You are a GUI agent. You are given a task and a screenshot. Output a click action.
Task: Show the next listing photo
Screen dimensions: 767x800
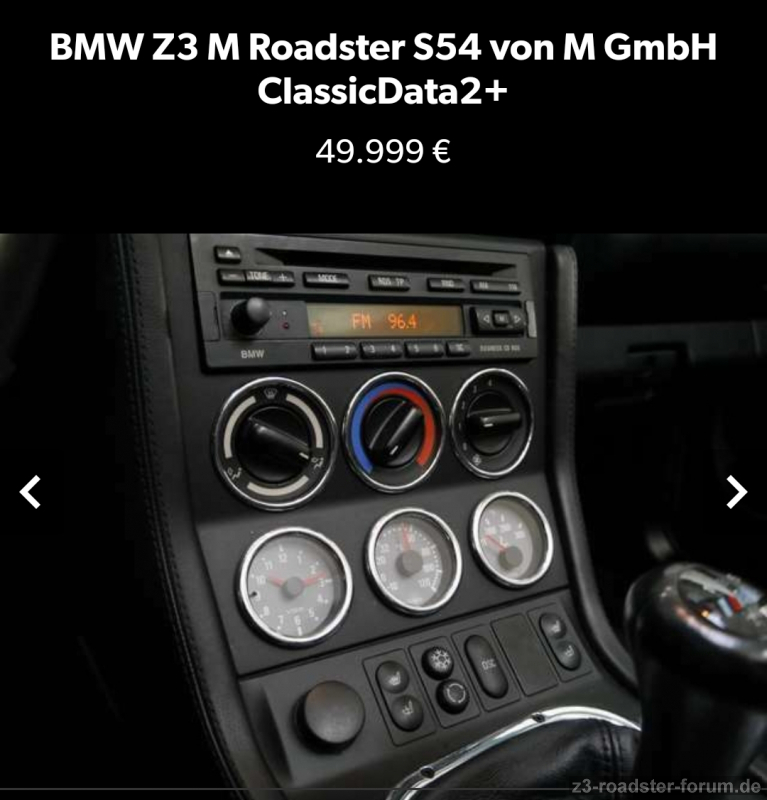coord(736,492)
